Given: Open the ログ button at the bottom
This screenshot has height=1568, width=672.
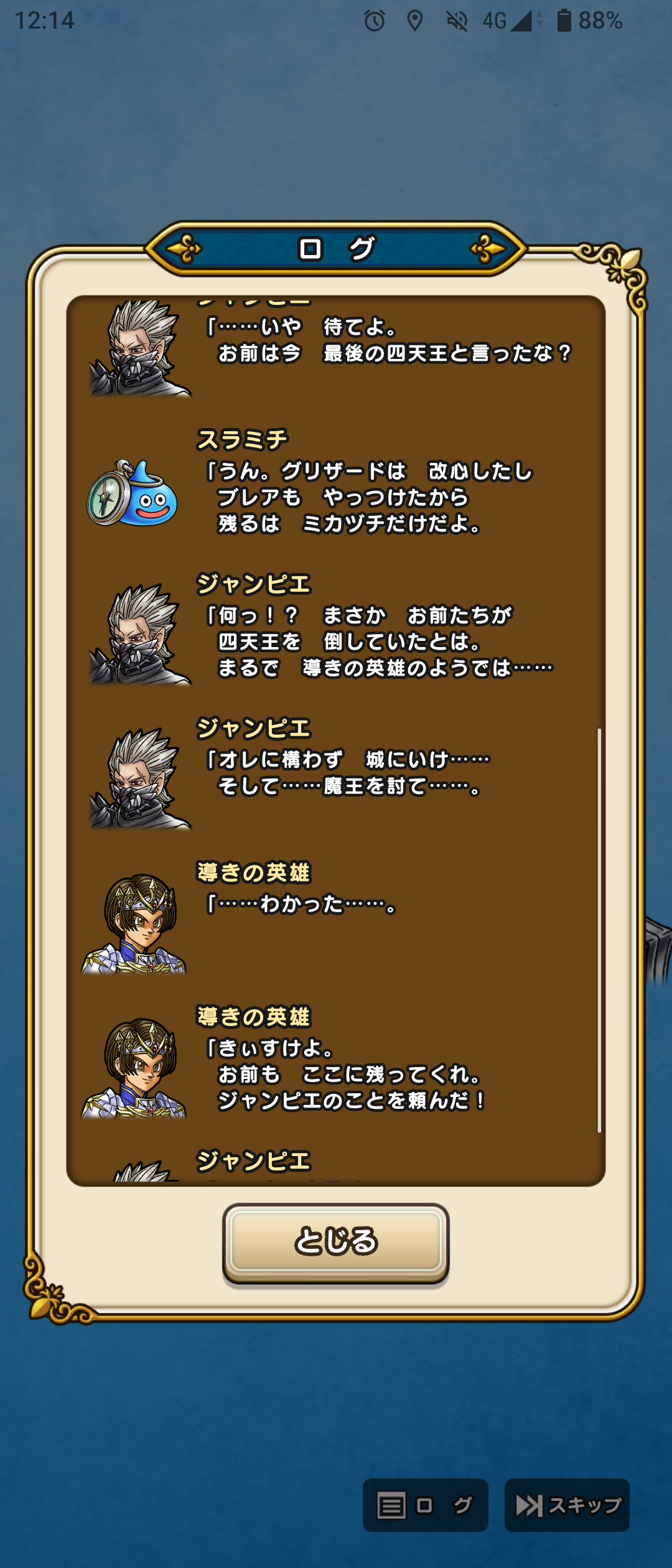Looking at the screenshot, I should [425, 1506].
